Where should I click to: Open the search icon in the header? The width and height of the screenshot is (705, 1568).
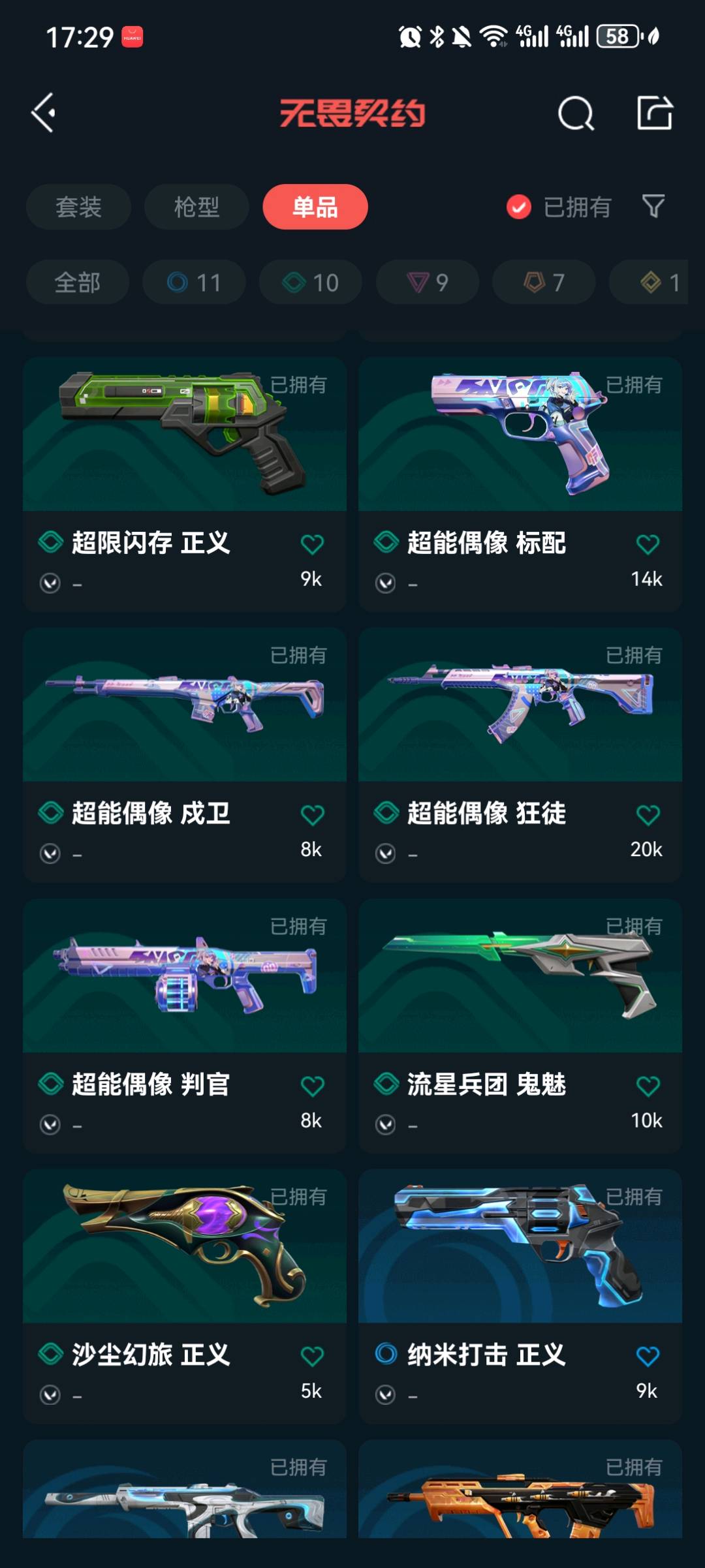(575, 114)
